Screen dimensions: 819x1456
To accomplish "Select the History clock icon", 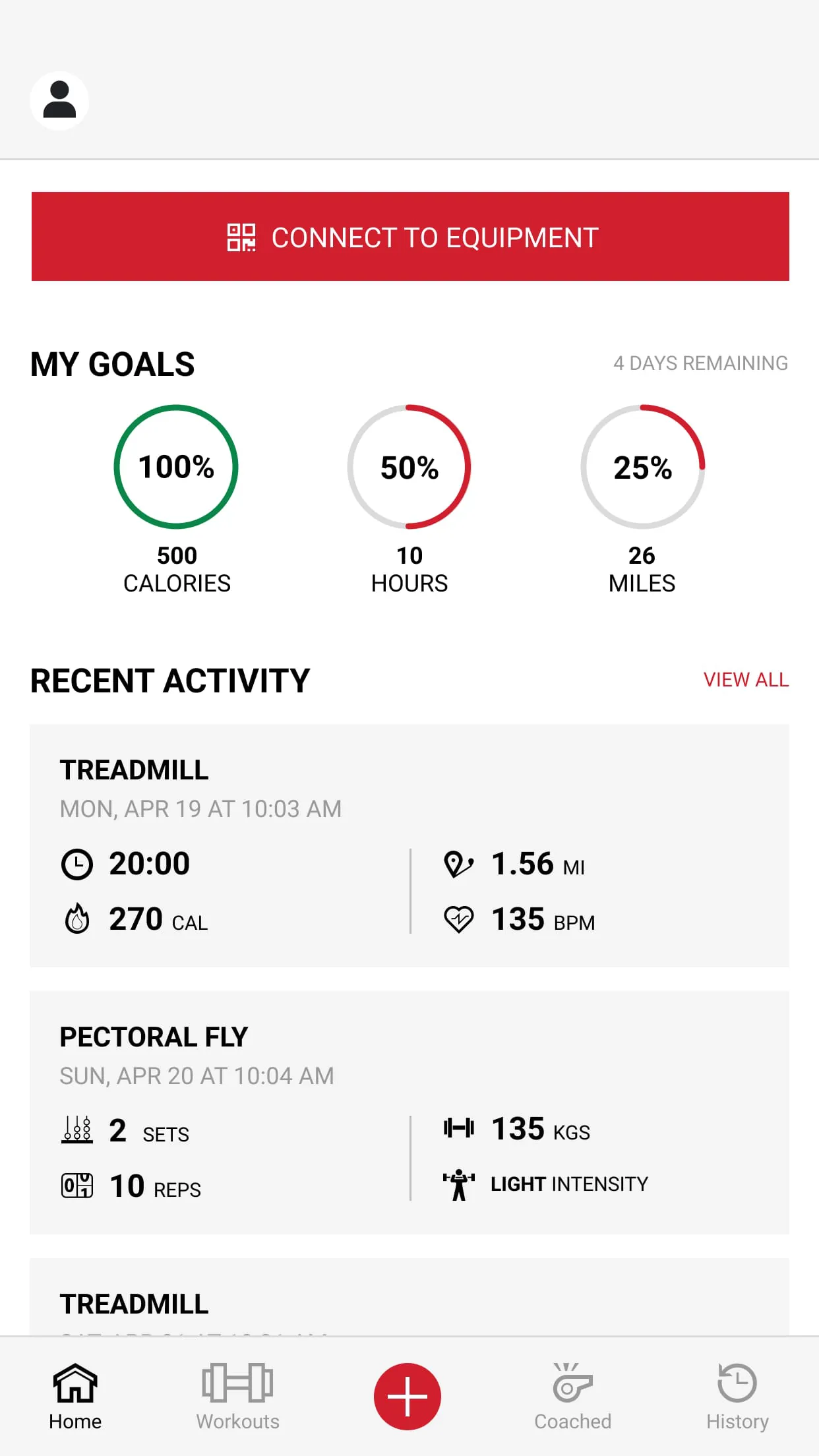I will point(737,1385).
